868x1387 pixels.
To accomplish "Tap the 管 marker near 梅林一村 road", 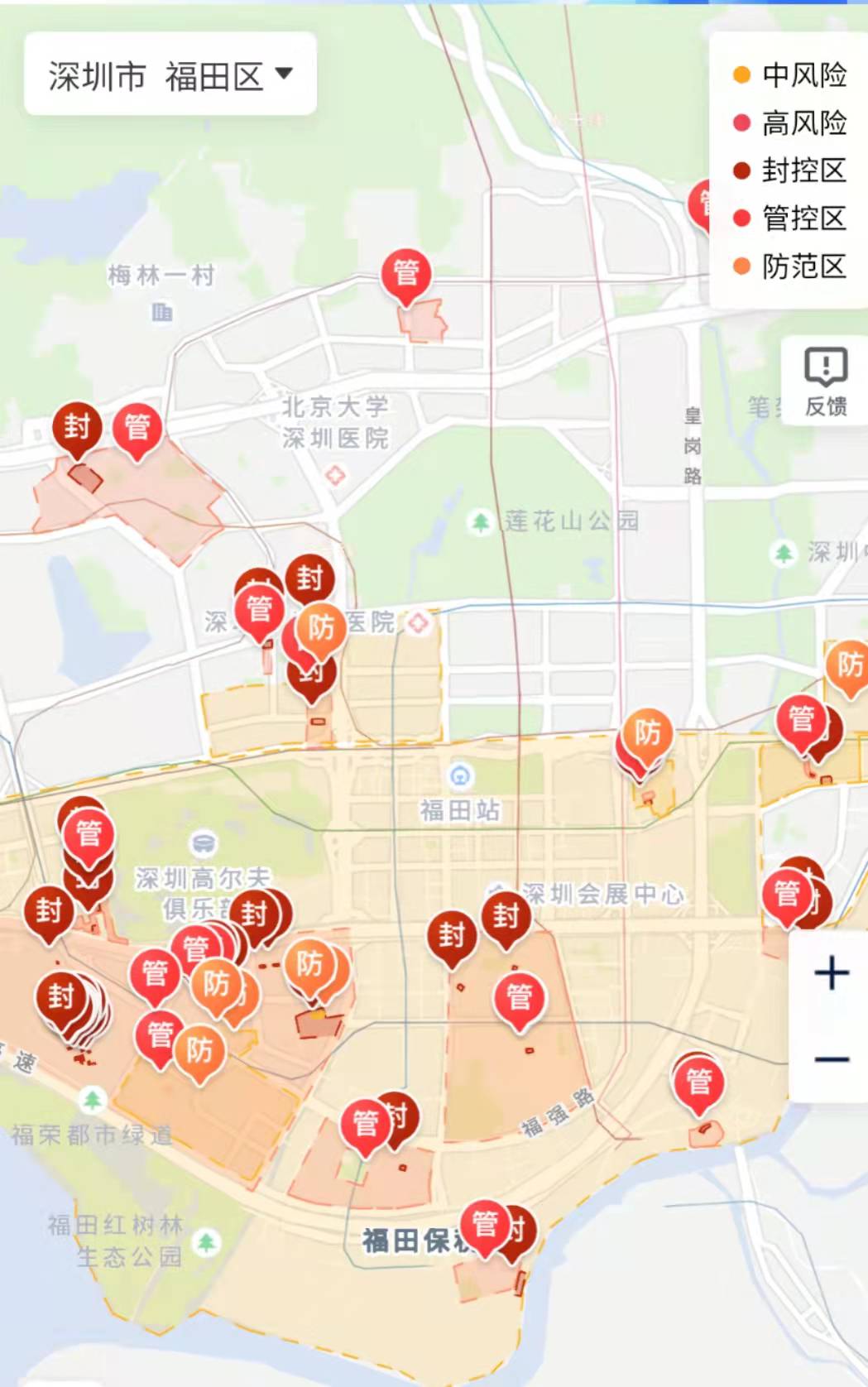I will coord(405,272).
